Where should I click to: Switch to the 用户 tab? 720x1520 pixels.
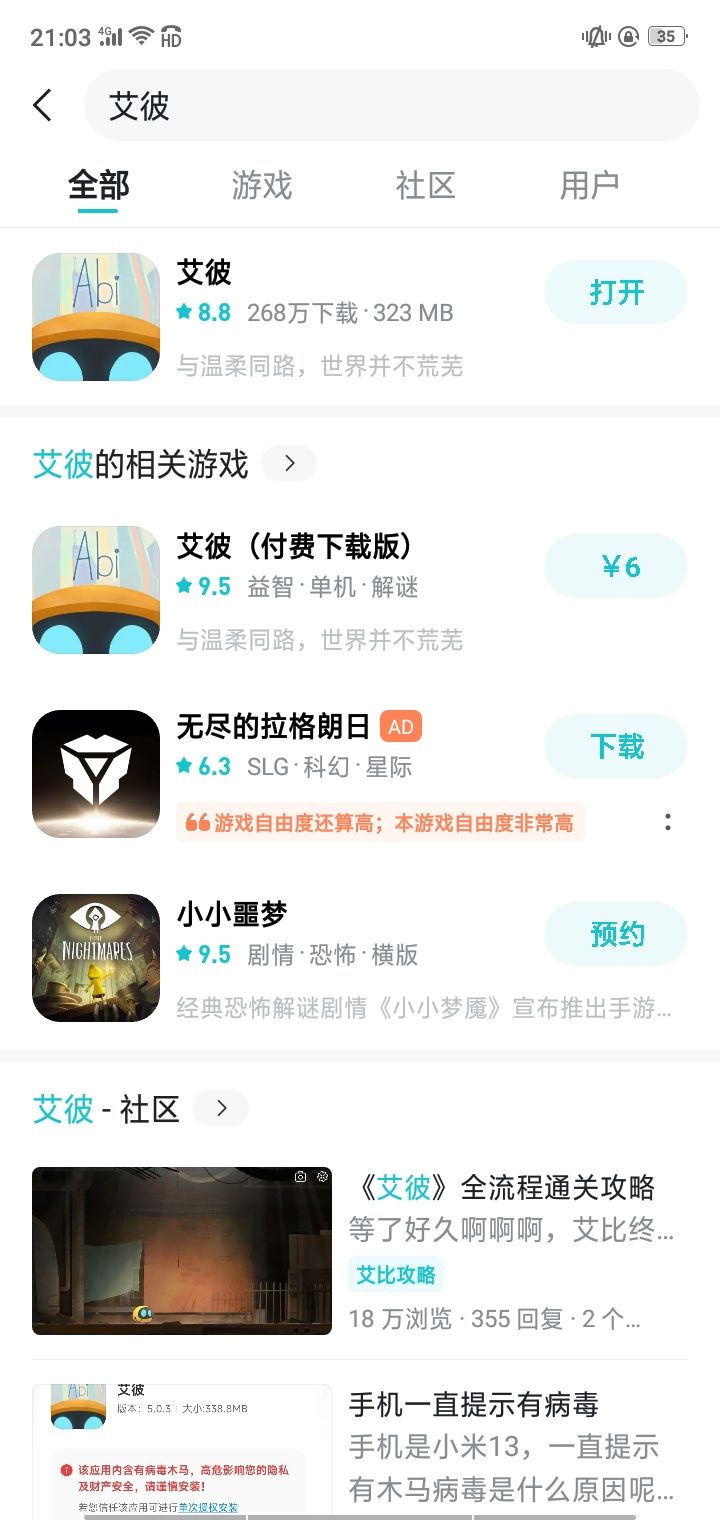tap(592, 186)
